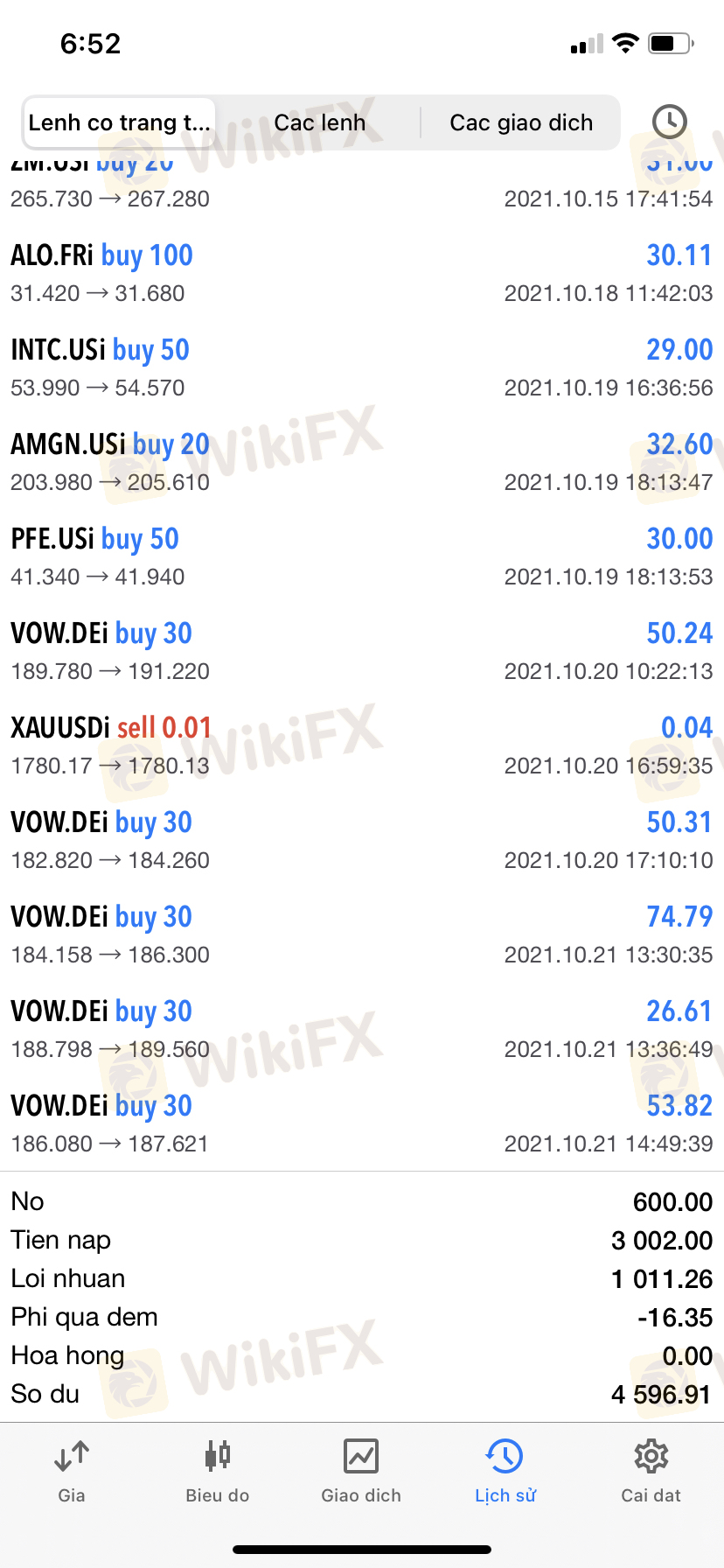Screen dimensions: 724x1568
Task: Open the clock icon for history period
Action: click(669, 122)
